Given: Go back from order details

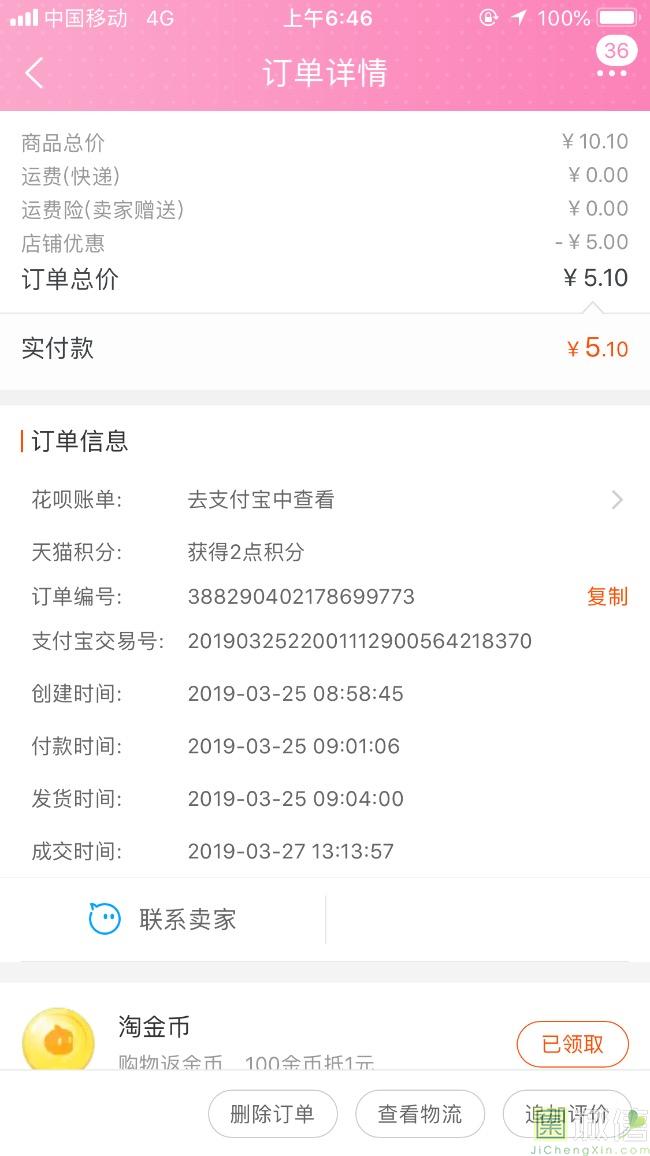Looking at the screenshot, I should pyautogui.click(x=34, y=73).
